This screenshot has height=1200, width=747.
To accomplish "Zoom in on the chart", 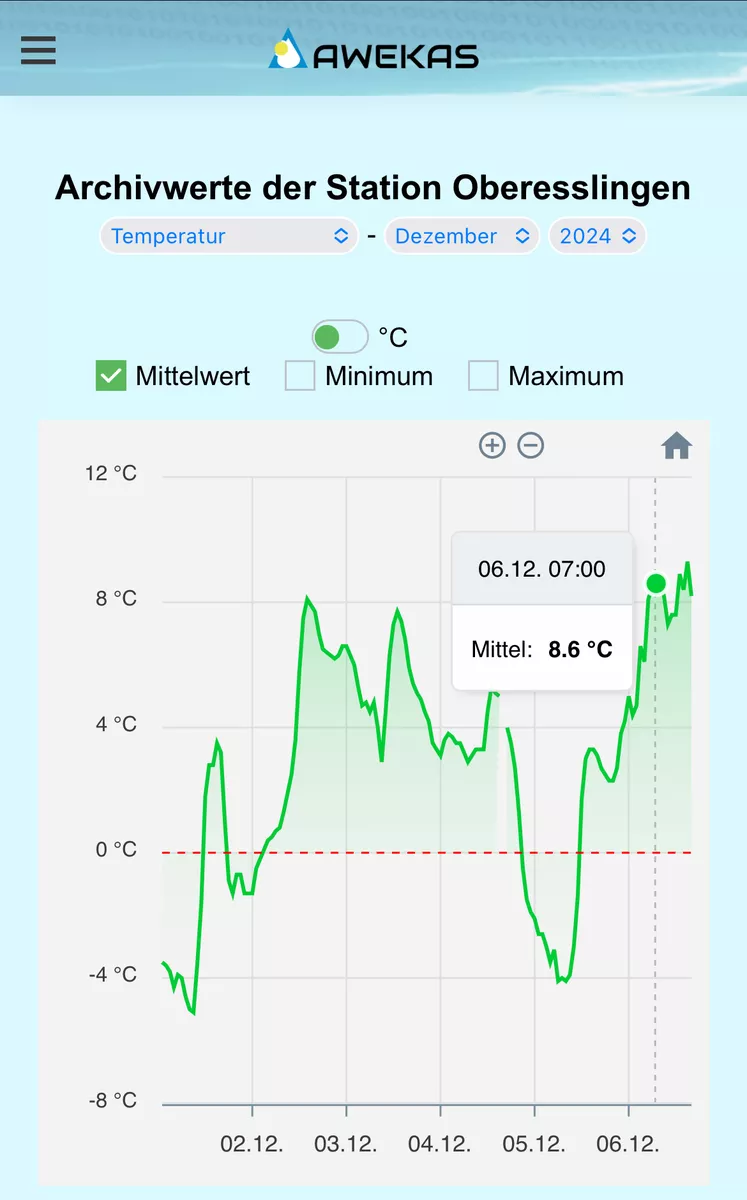I will click(492, 445).
